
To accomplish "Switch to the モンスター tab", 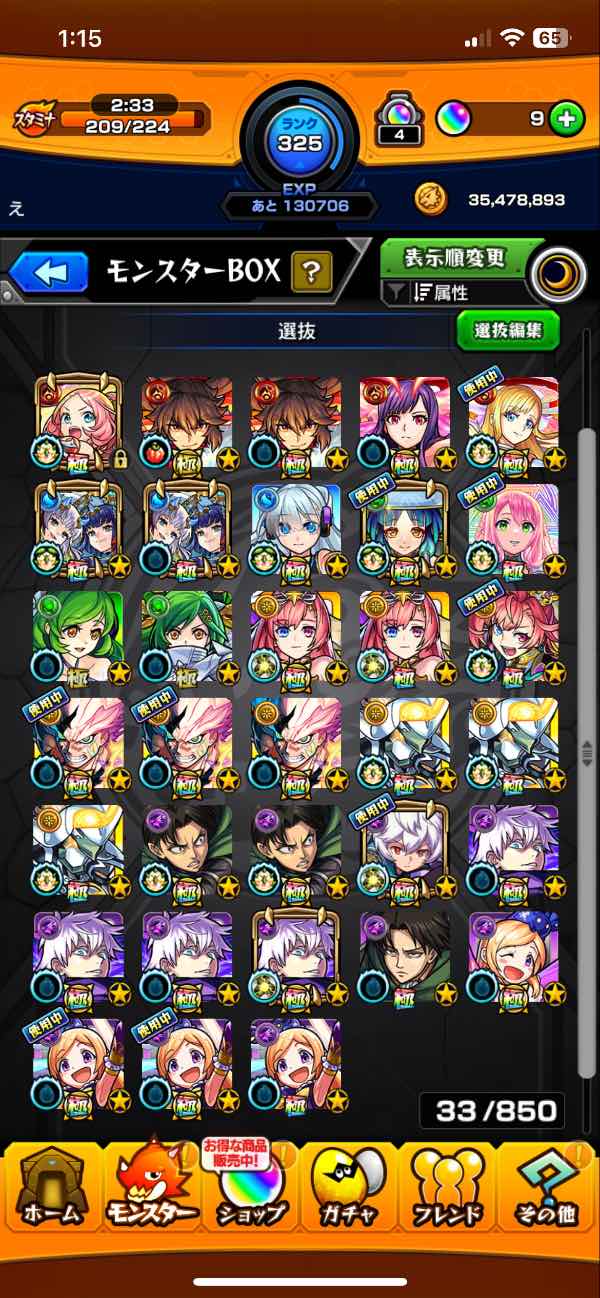I will 149,1190.
